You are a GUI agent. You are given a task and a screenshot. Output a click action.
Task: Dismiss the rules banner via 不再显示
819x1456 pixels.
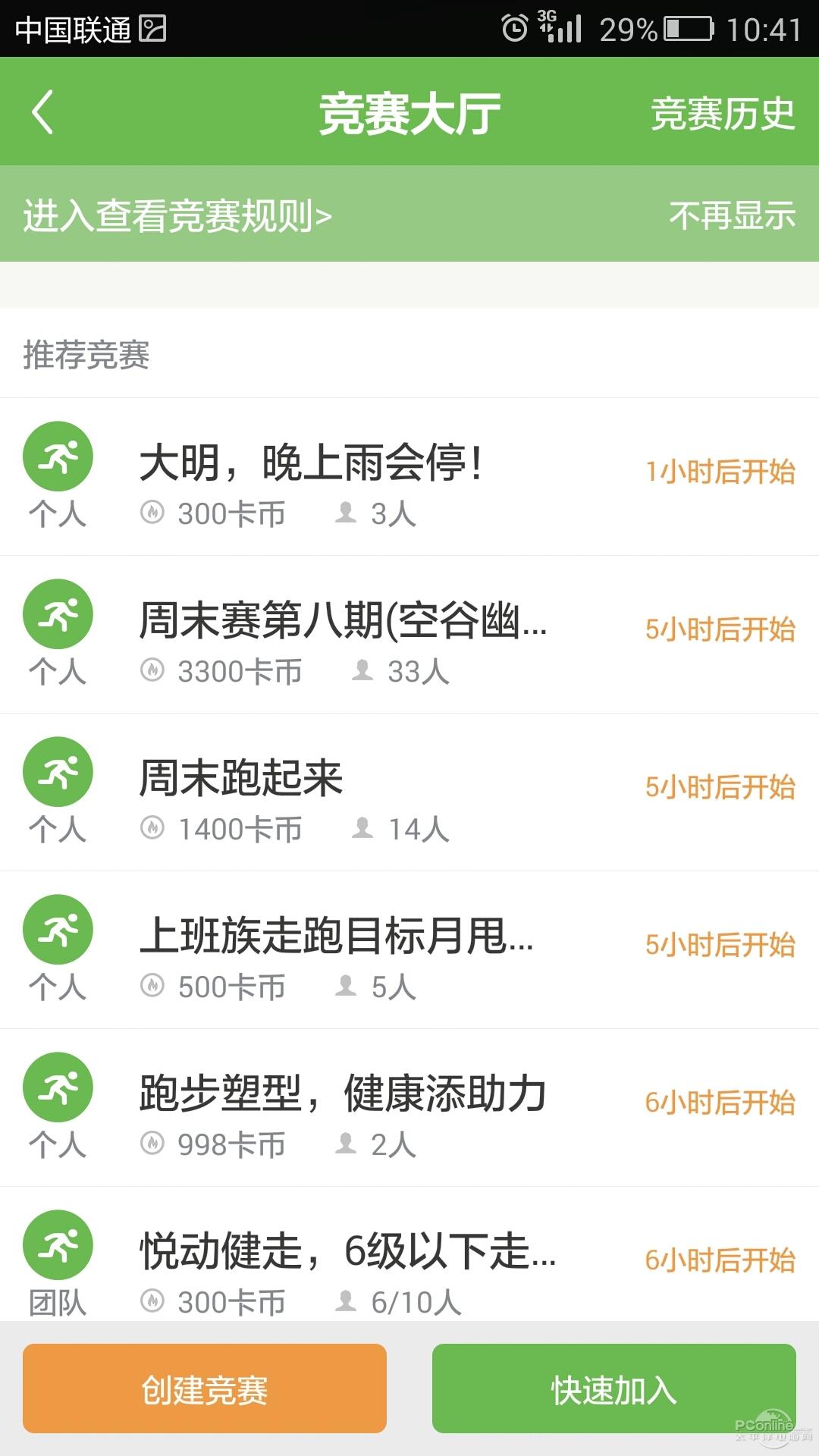coord(732,215)
